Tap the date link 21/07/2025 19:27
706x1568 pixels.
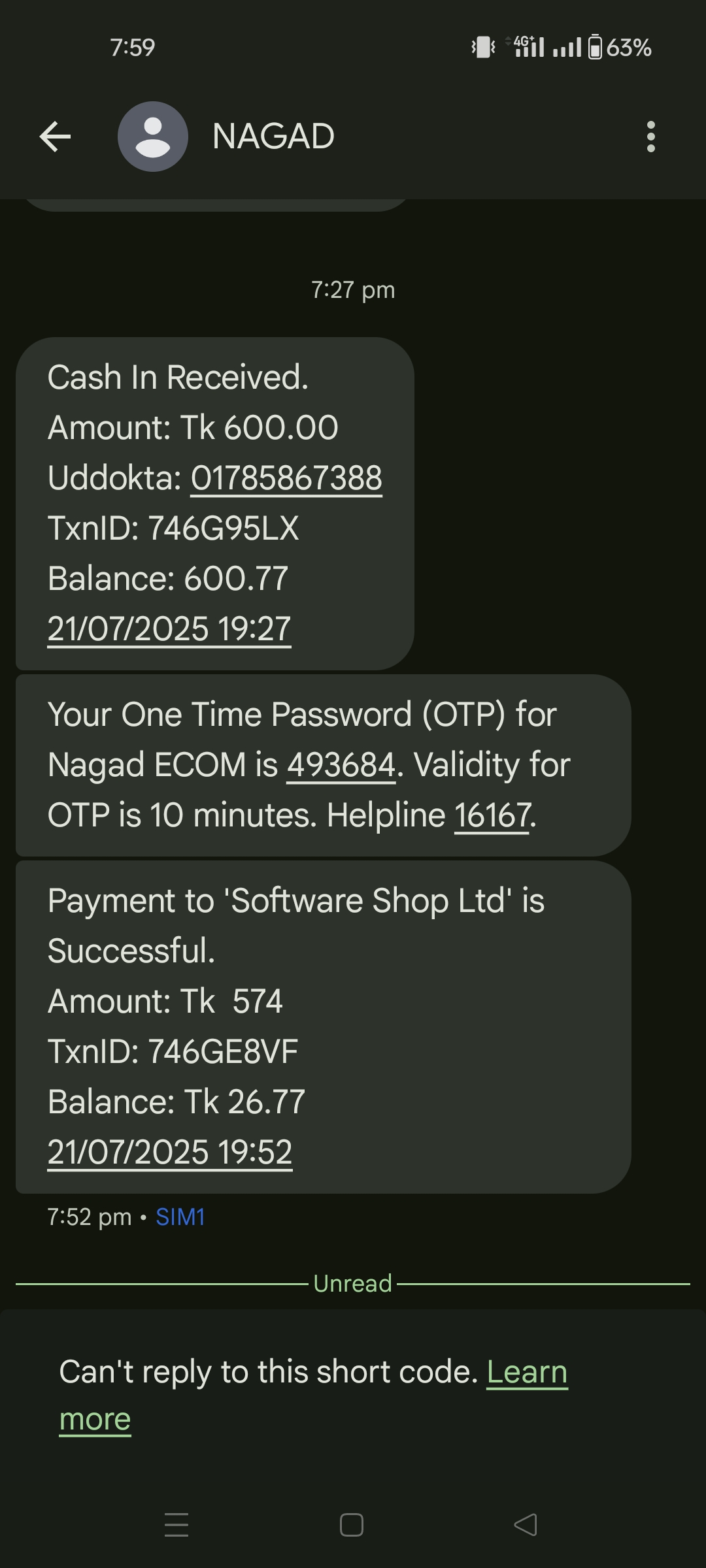tap(169, 629)
